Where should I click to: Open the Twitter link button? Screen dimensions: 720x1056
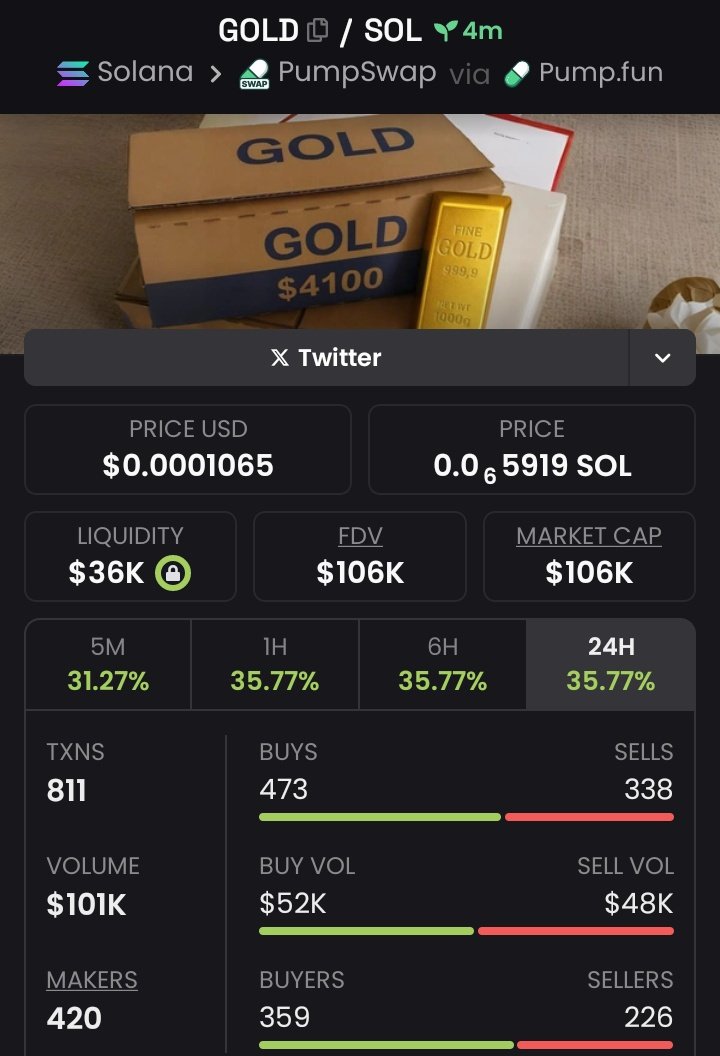coord(326,357)
